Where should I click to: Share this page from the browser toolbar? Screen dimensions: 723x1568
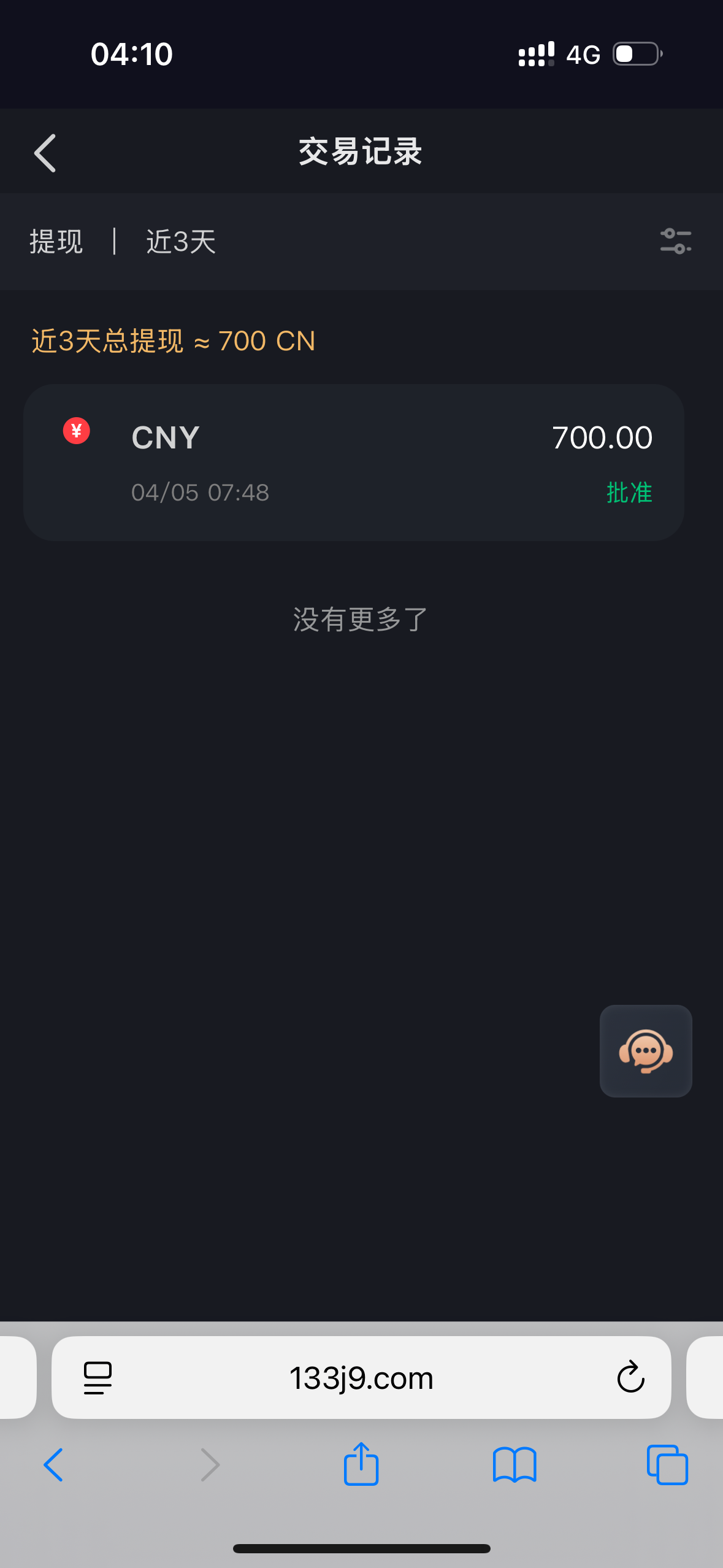click(361, 1464)
